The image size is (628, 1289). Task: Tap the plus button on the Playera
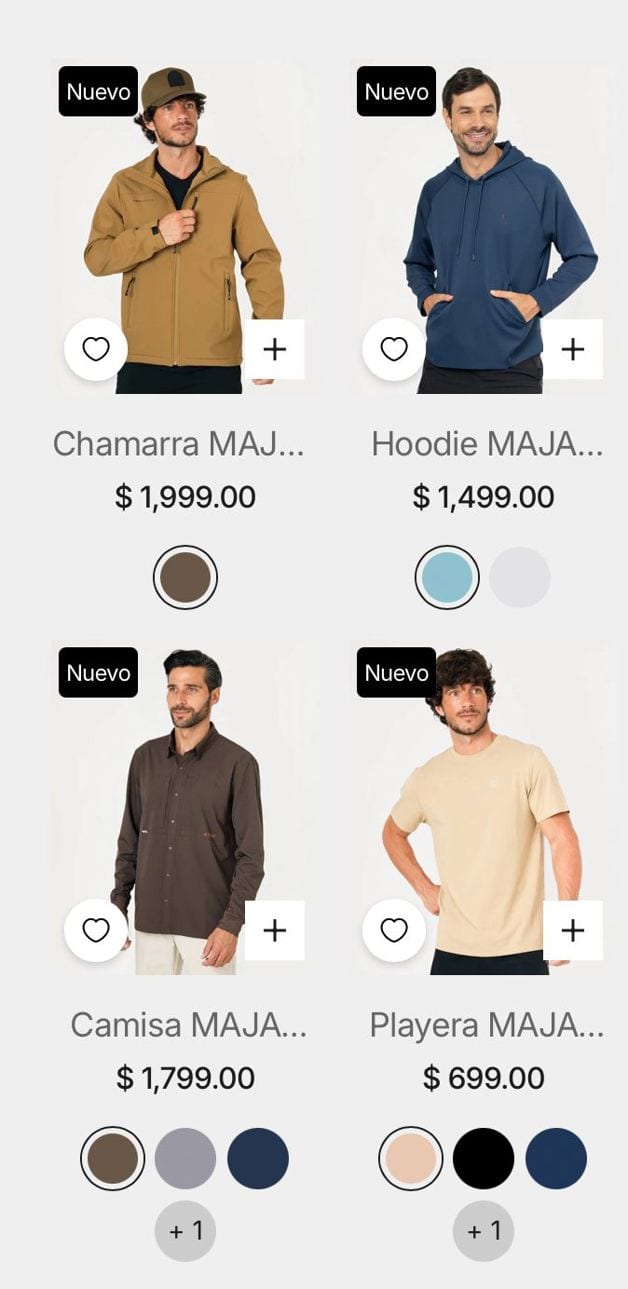click(x=572, y=930)
